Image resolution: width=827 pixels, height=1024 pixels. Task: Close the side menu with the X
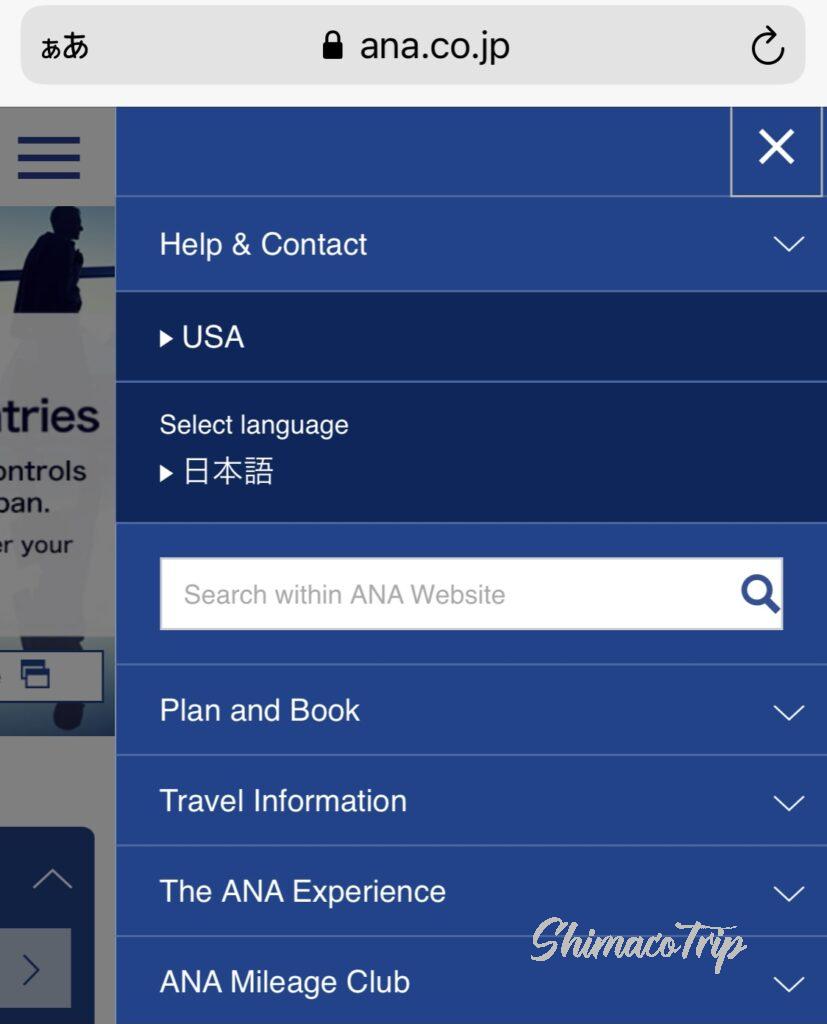coord(776,148)
